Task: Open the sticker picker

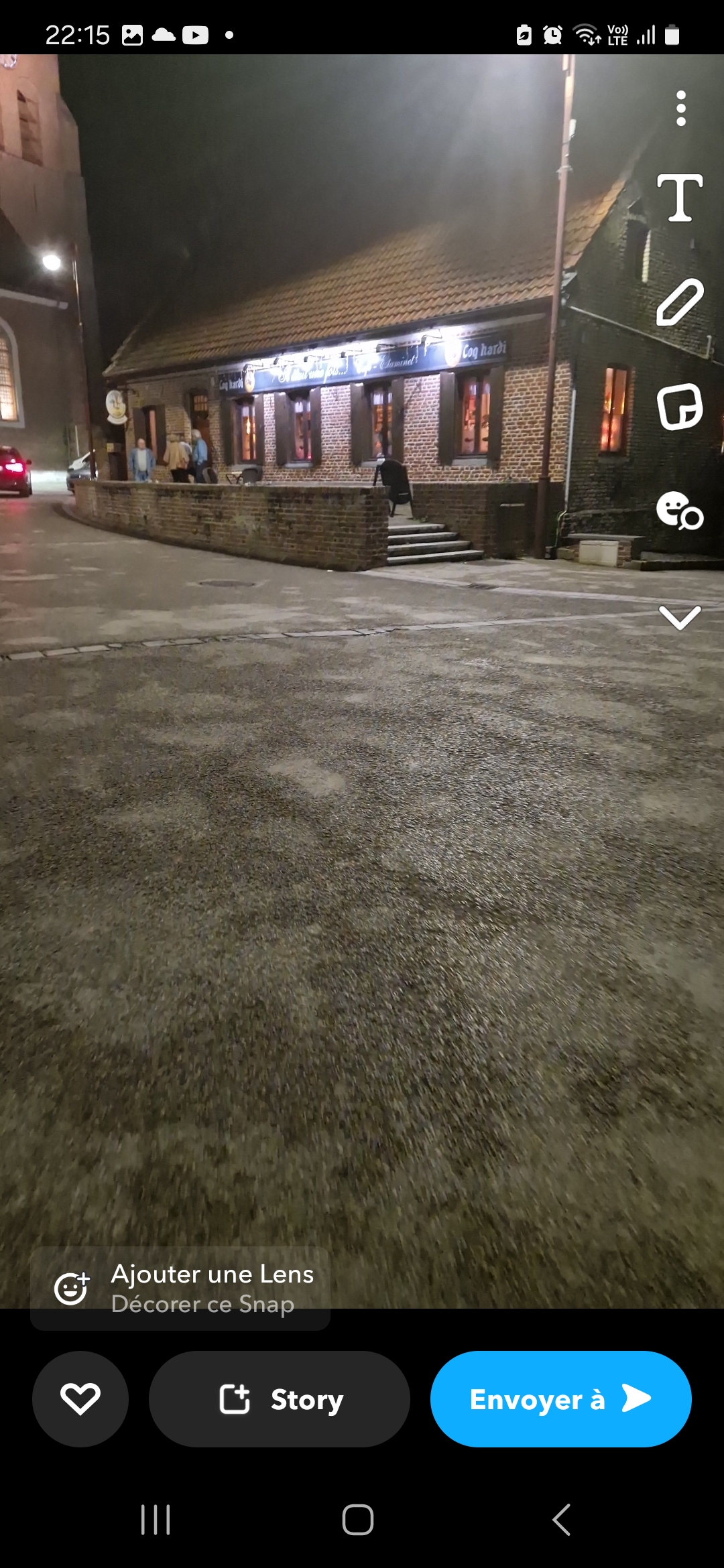Action: (680, 407)
